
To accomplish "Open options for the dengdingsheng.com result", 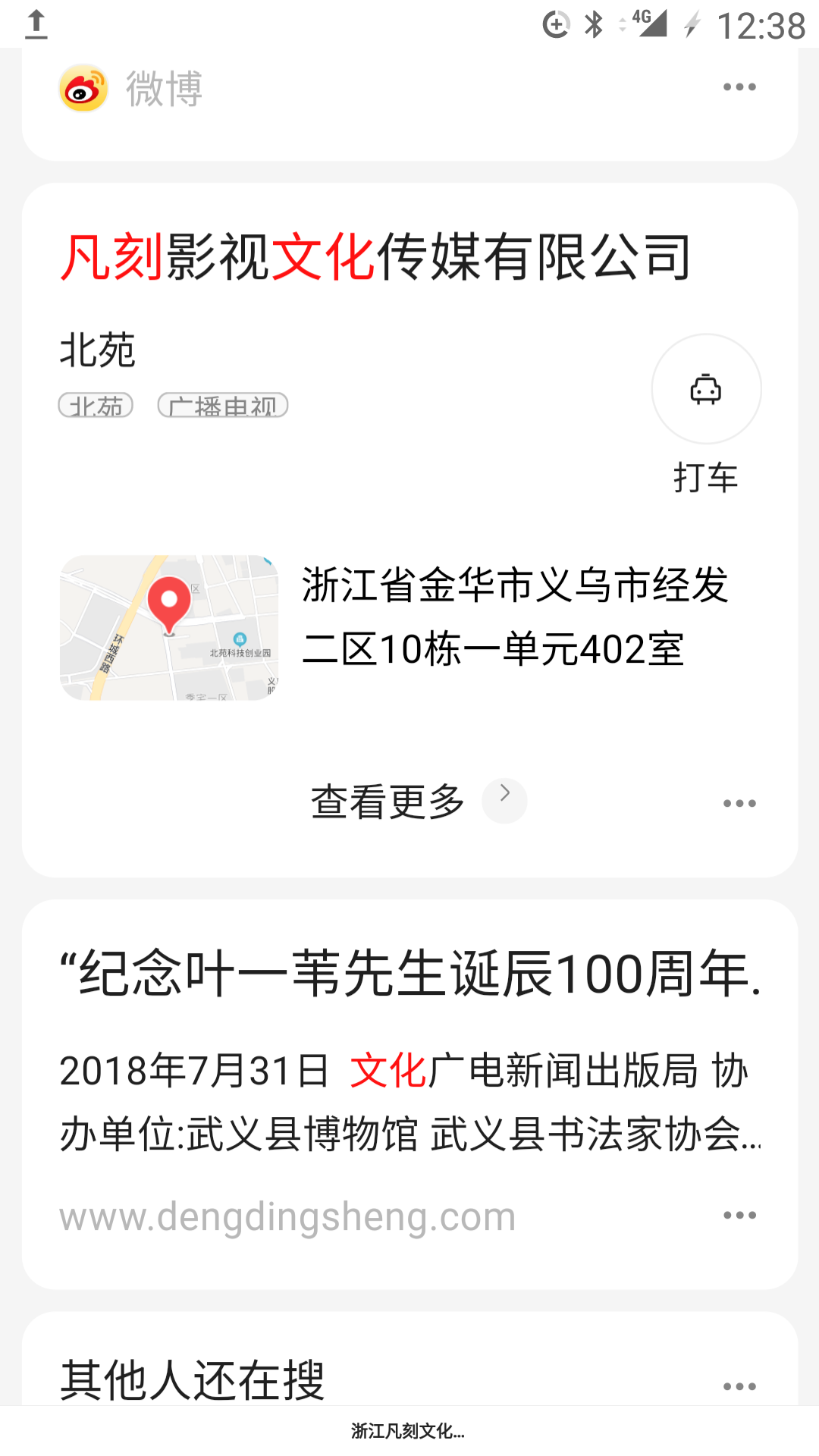I will (739, 1216).
